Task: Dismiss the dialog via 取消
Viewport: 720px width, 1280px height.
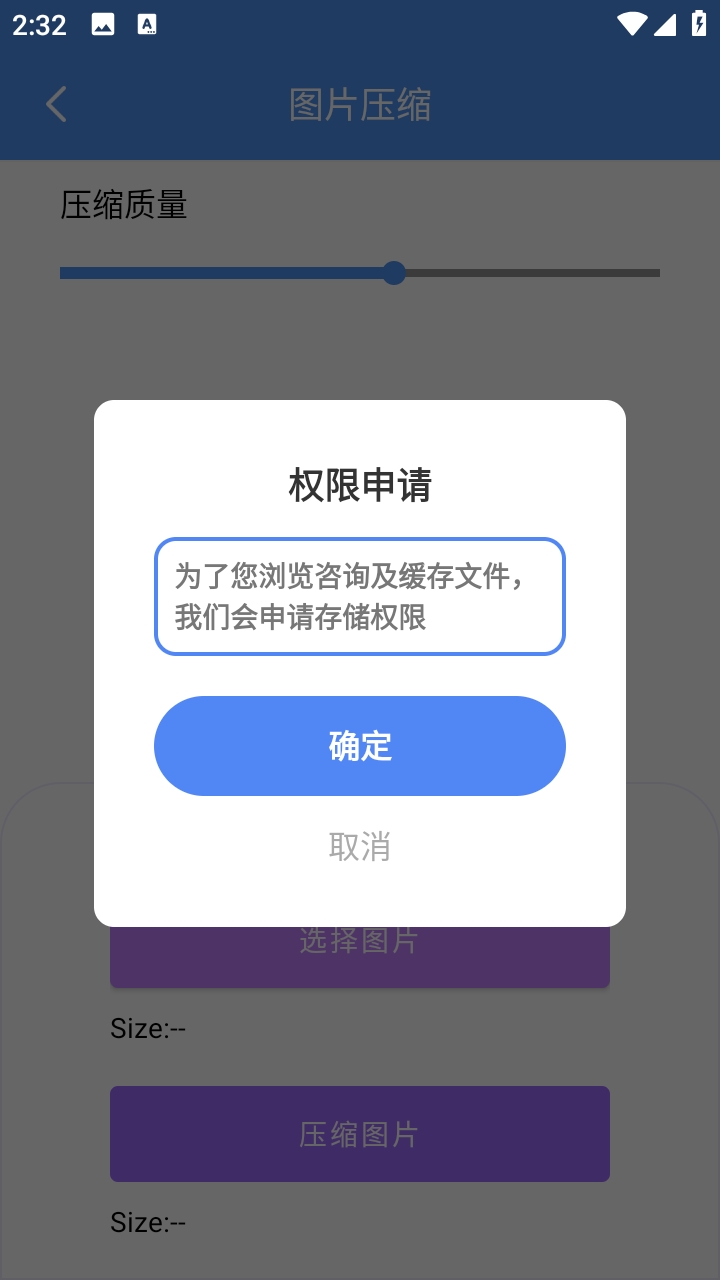Action: click(360, 846)
